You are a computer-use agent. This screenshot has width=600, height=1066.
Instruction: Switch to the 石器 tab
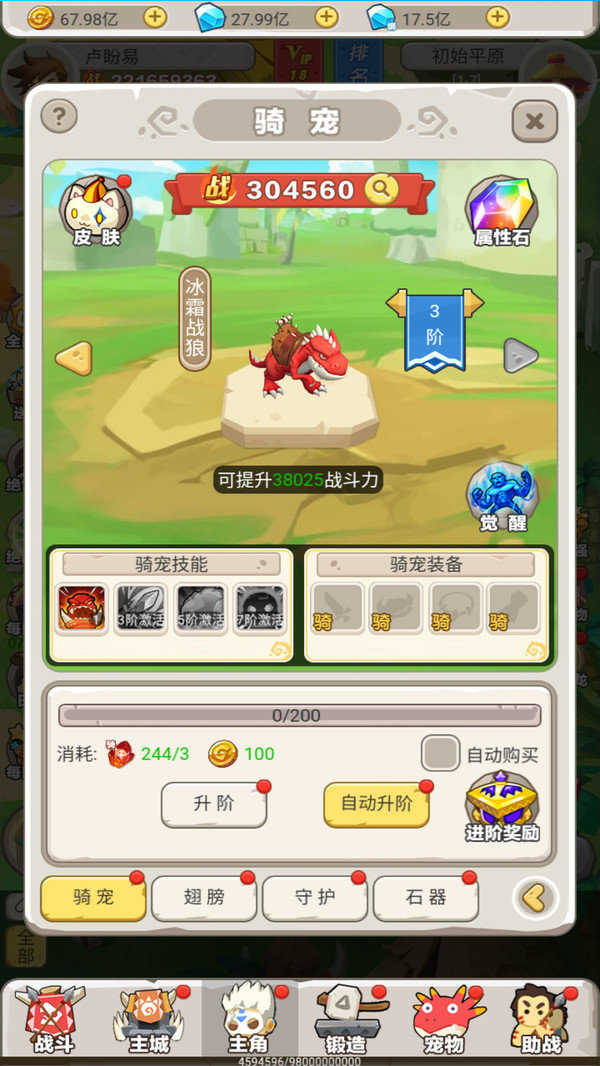(425, 897)
